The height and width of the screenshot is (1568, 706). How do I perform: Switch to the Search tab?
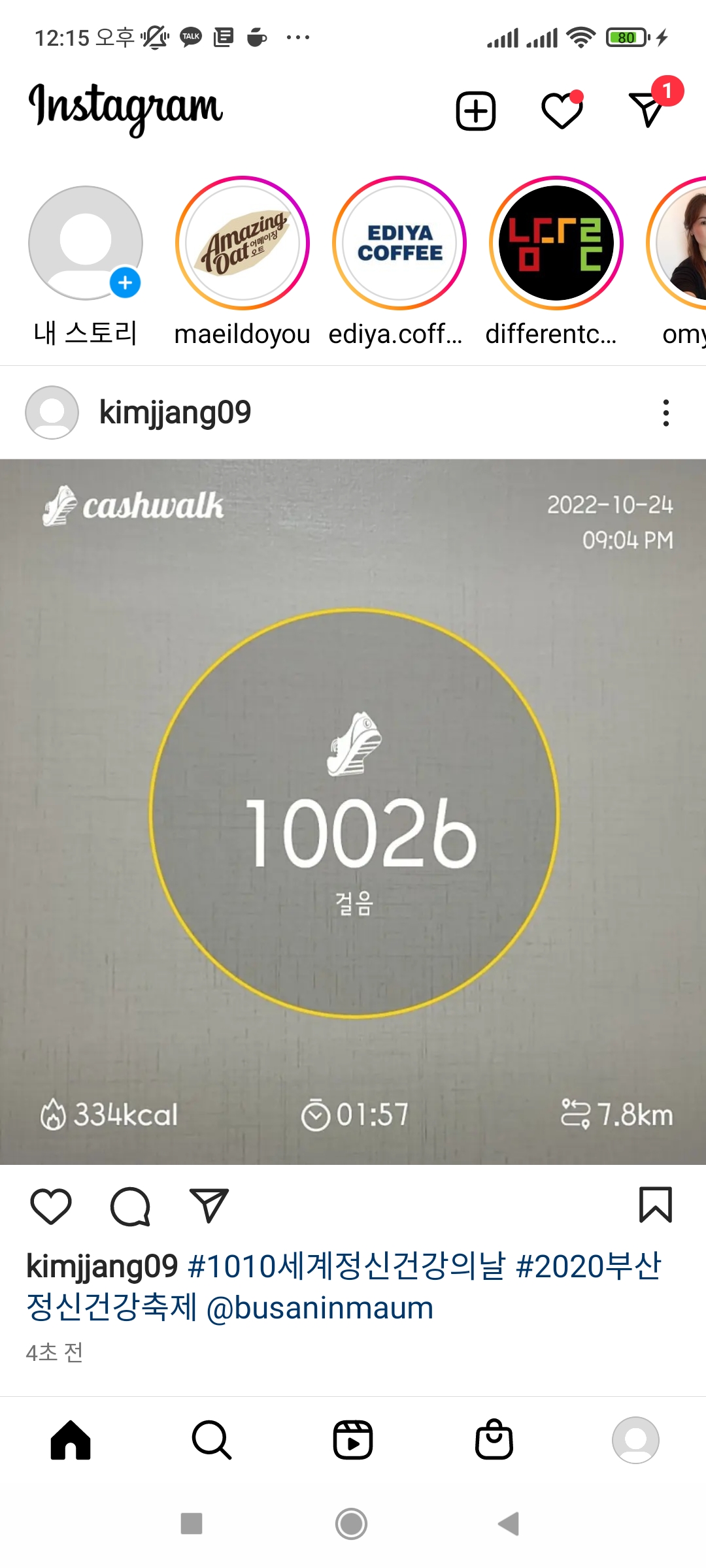[212, 1440]
